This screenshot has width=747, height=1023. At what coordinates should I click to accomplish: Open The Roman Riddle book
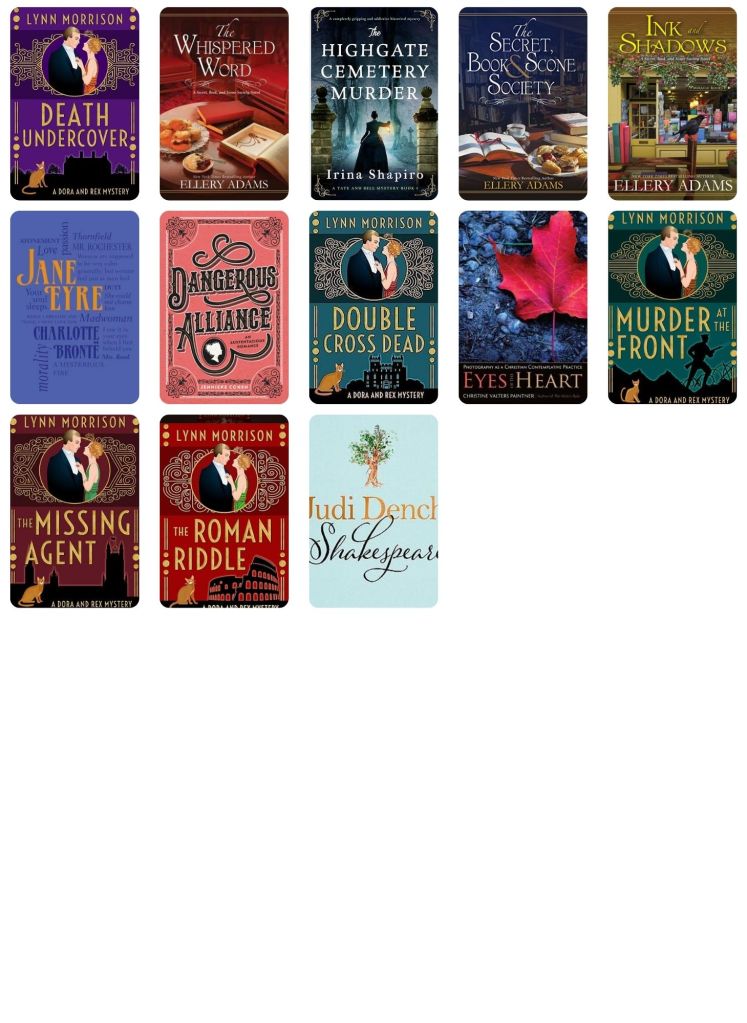(224, 511)
